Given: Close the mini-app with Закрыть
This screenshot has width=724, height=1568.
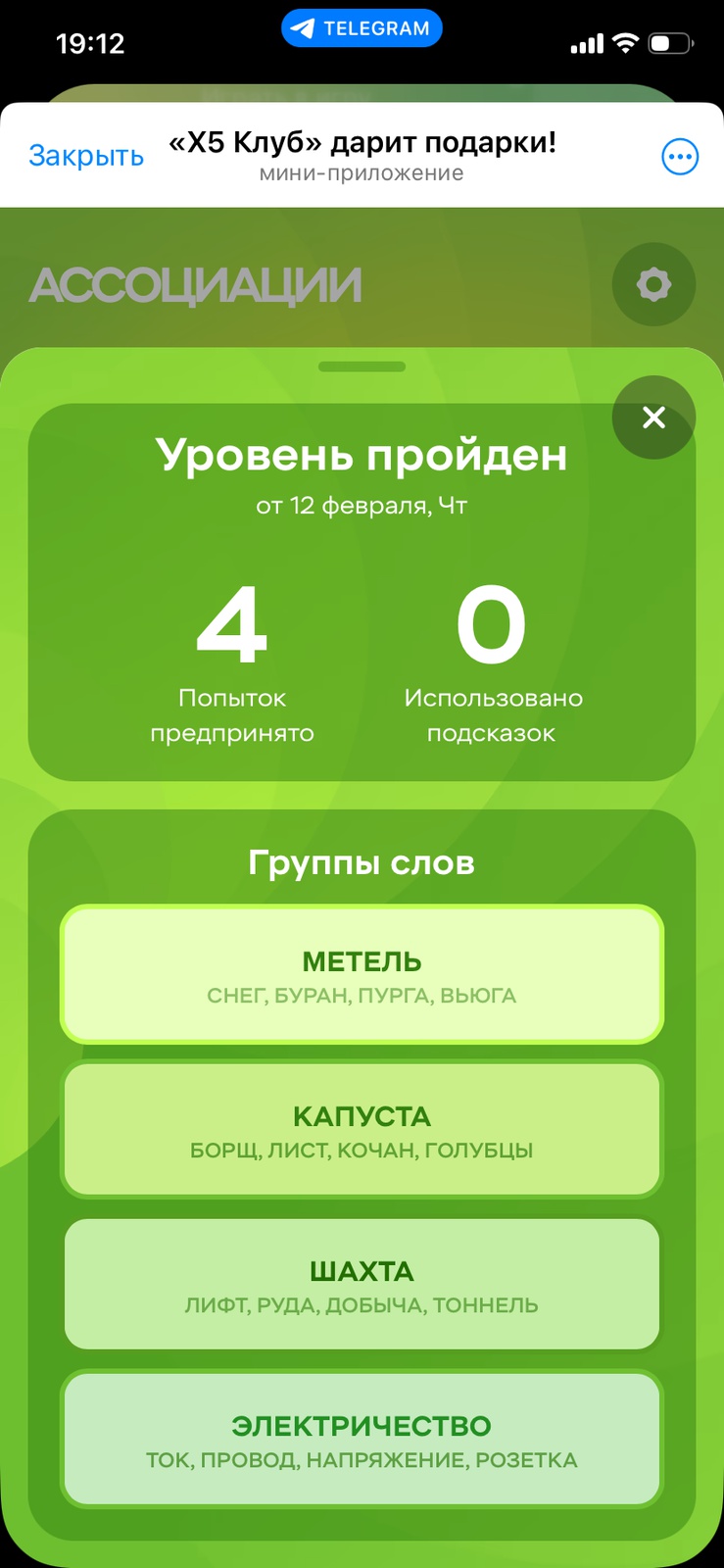Looking at the screenshot, I should [86, 156].
